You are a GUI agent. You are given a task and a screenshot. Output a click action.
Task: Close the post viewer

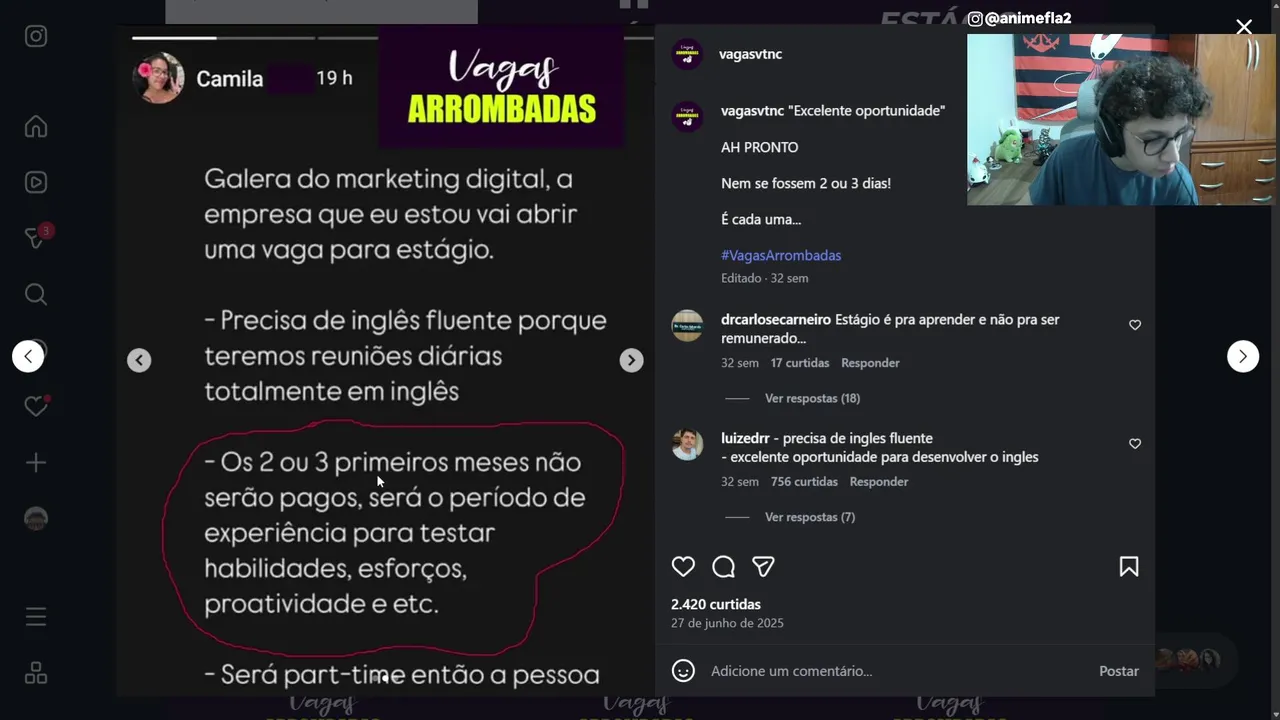pos(1243,27)
